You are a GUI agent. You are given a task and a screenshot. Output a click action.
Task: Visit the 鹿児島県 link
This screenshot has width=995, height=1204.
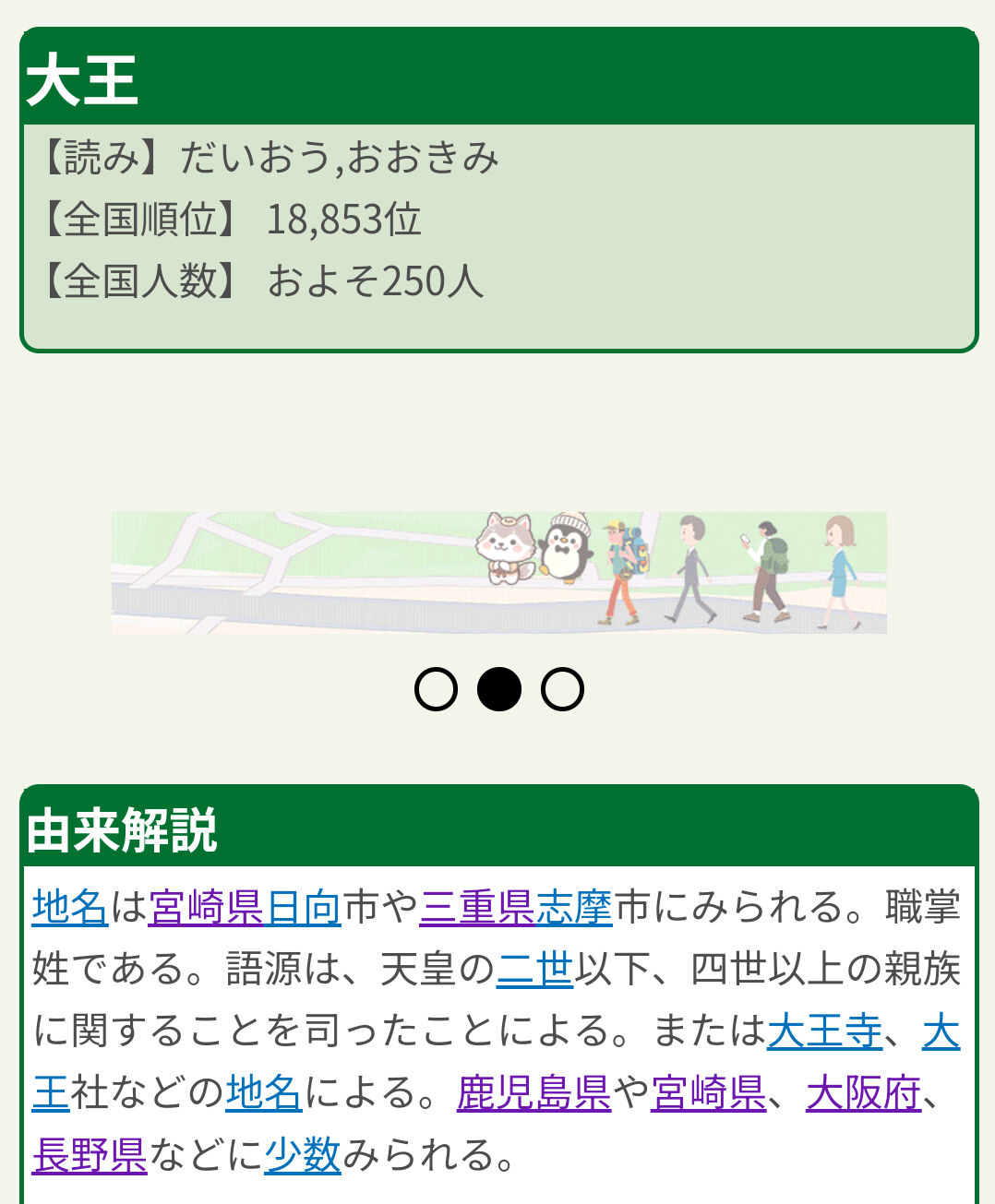click(x=533, y=1092)
